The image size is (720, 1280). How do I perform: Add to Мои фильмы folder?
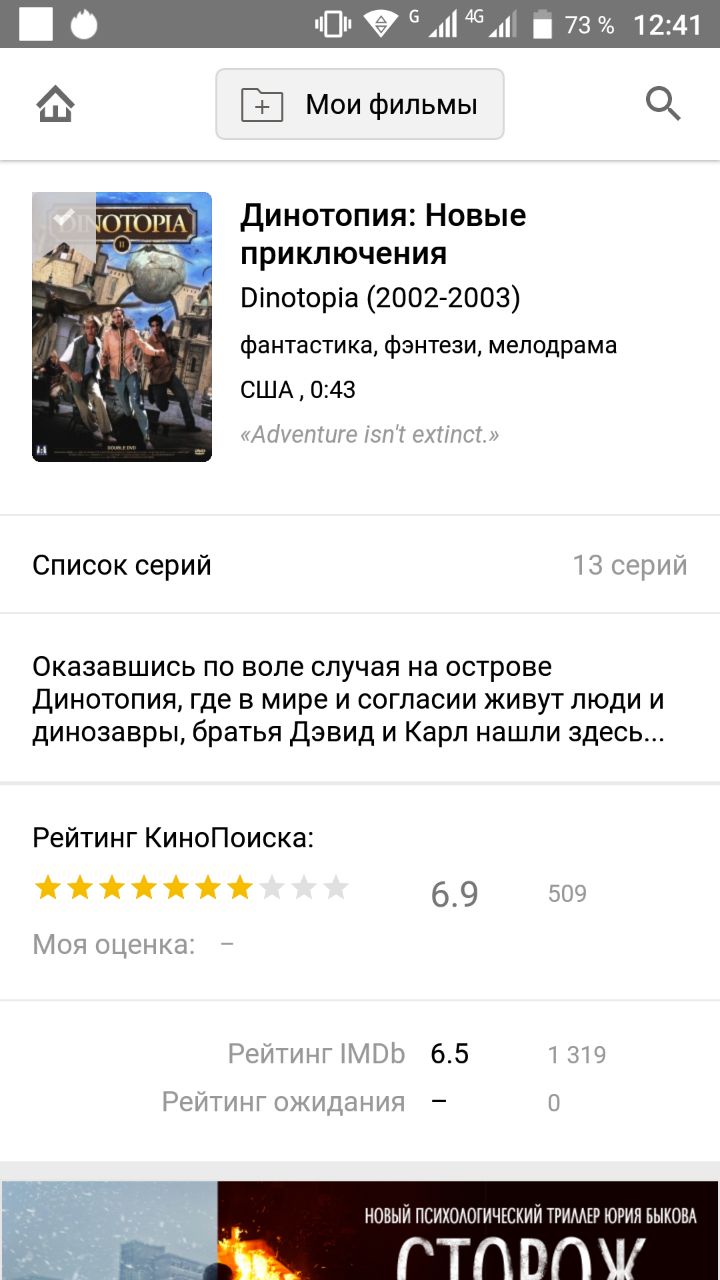360,104
